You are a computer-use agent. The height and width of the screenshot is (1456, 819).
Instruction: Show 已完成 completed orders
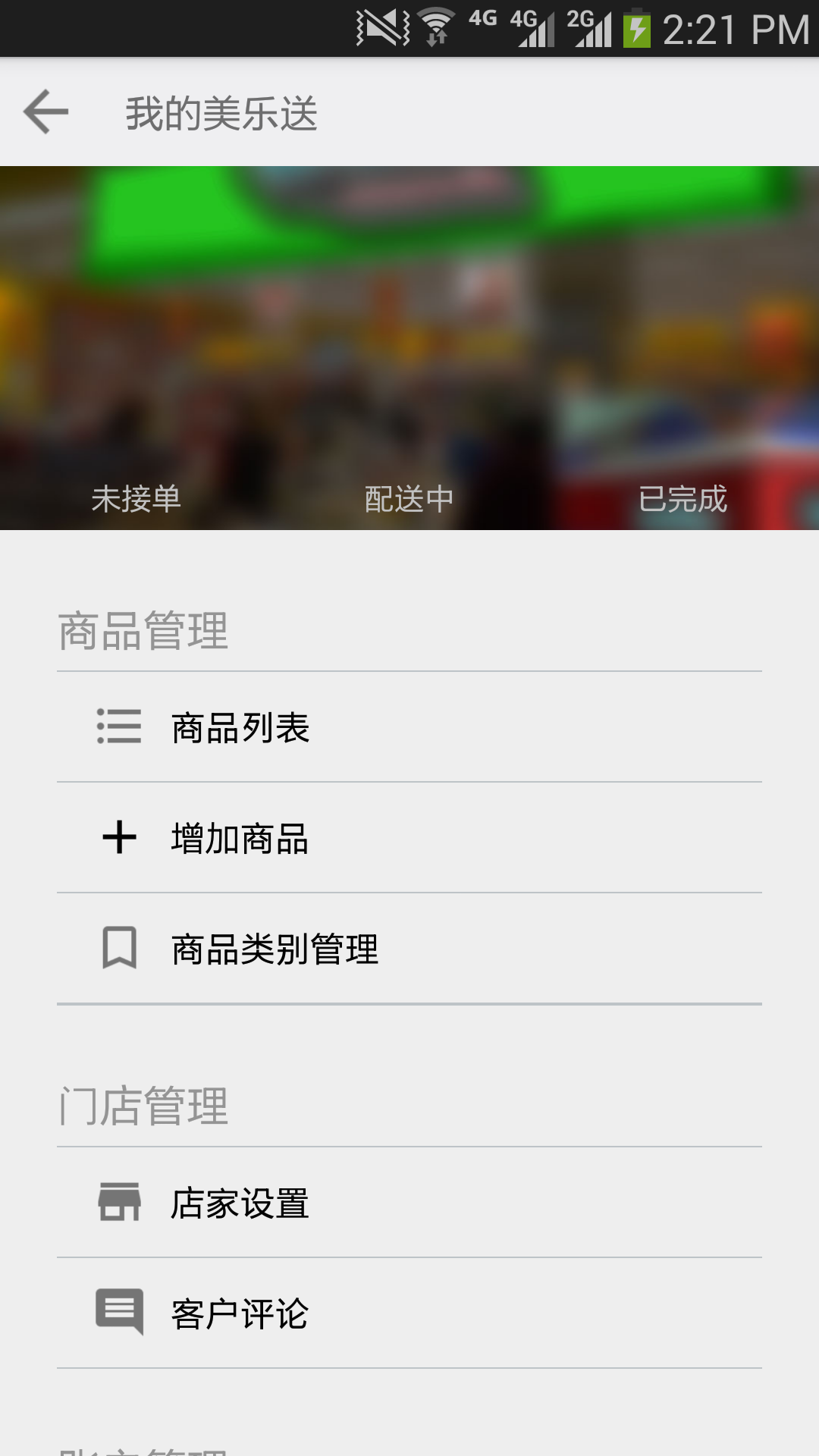coord(682,498)
